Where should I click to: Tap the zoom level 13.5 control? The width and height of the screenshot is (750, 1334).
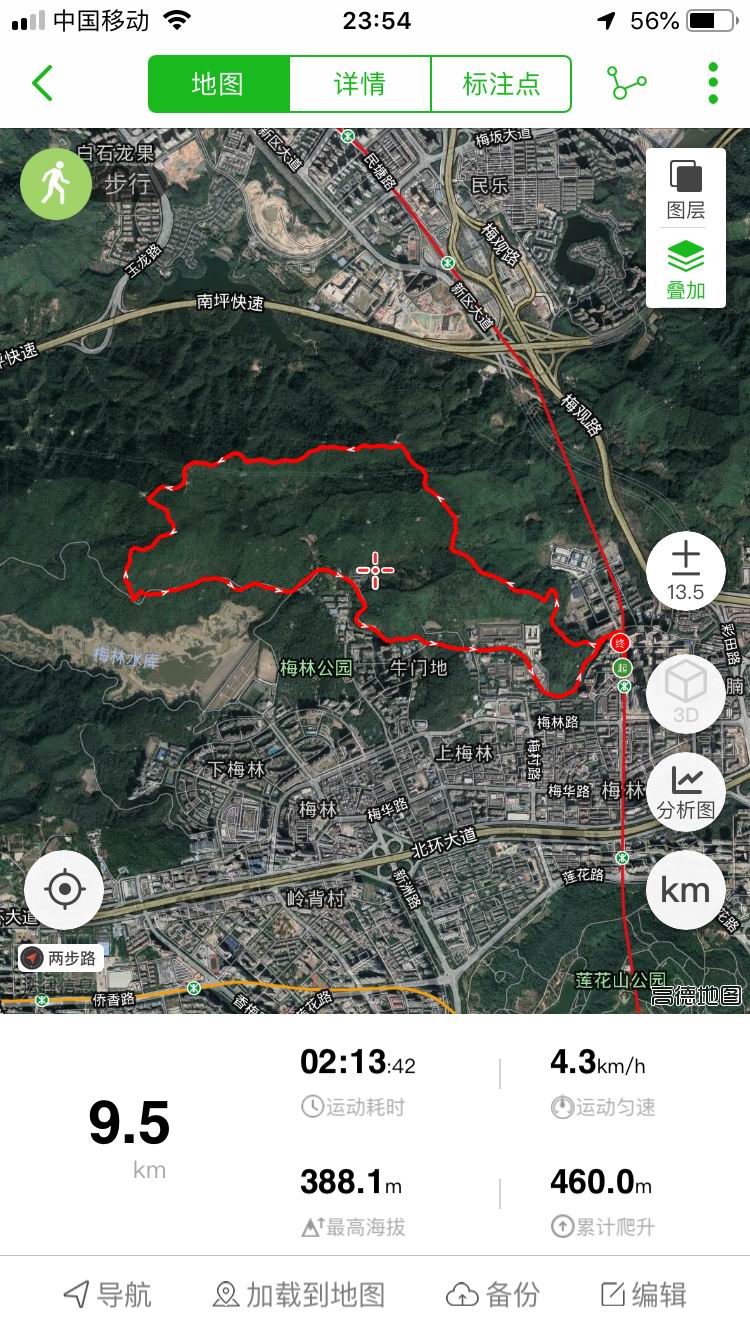(686, 570)
